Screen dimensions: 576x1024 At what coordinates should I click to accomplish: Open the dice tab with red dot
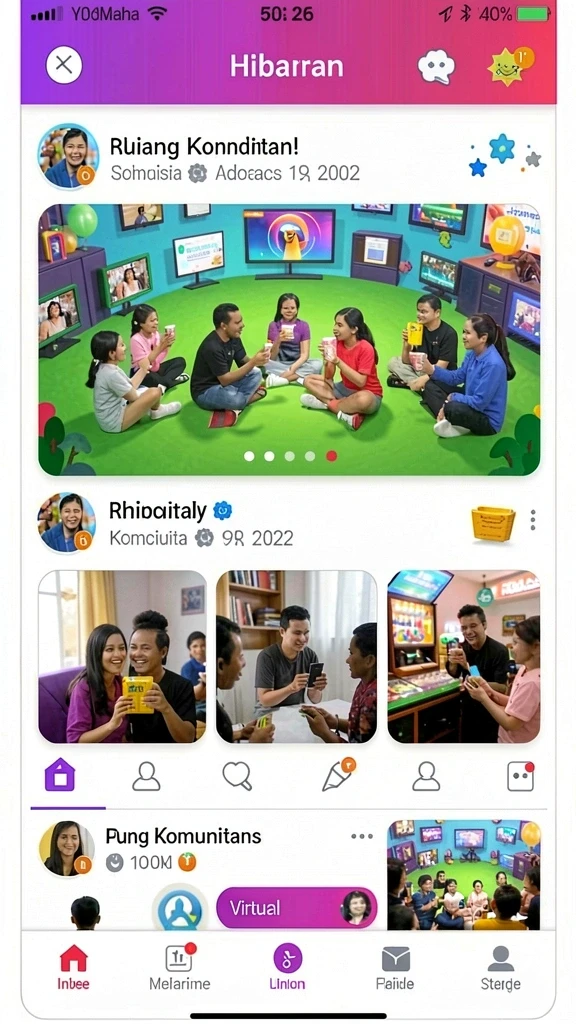pyautogui.click(x=520, y=776)
